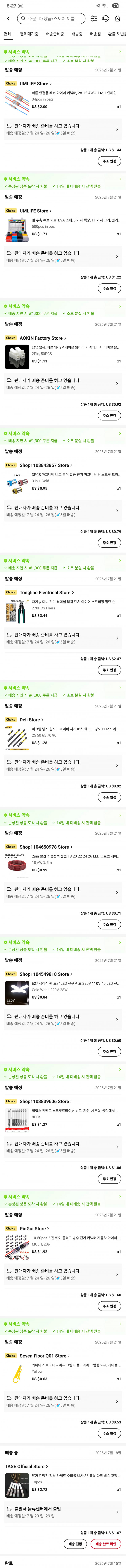Open the AOKIN Factory Store page
Image resolution: width=126 pixels, height=1568 pixels.
[42, 338]
